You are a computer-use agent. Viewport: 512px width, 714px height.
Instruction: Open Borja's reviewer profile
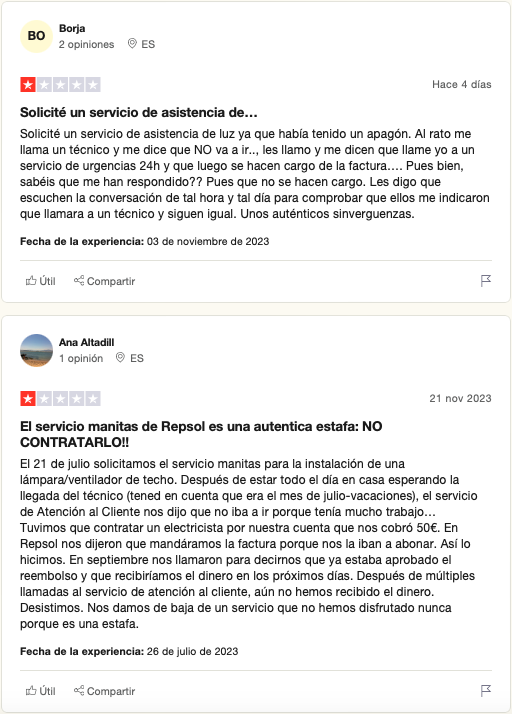click(72, 28)
